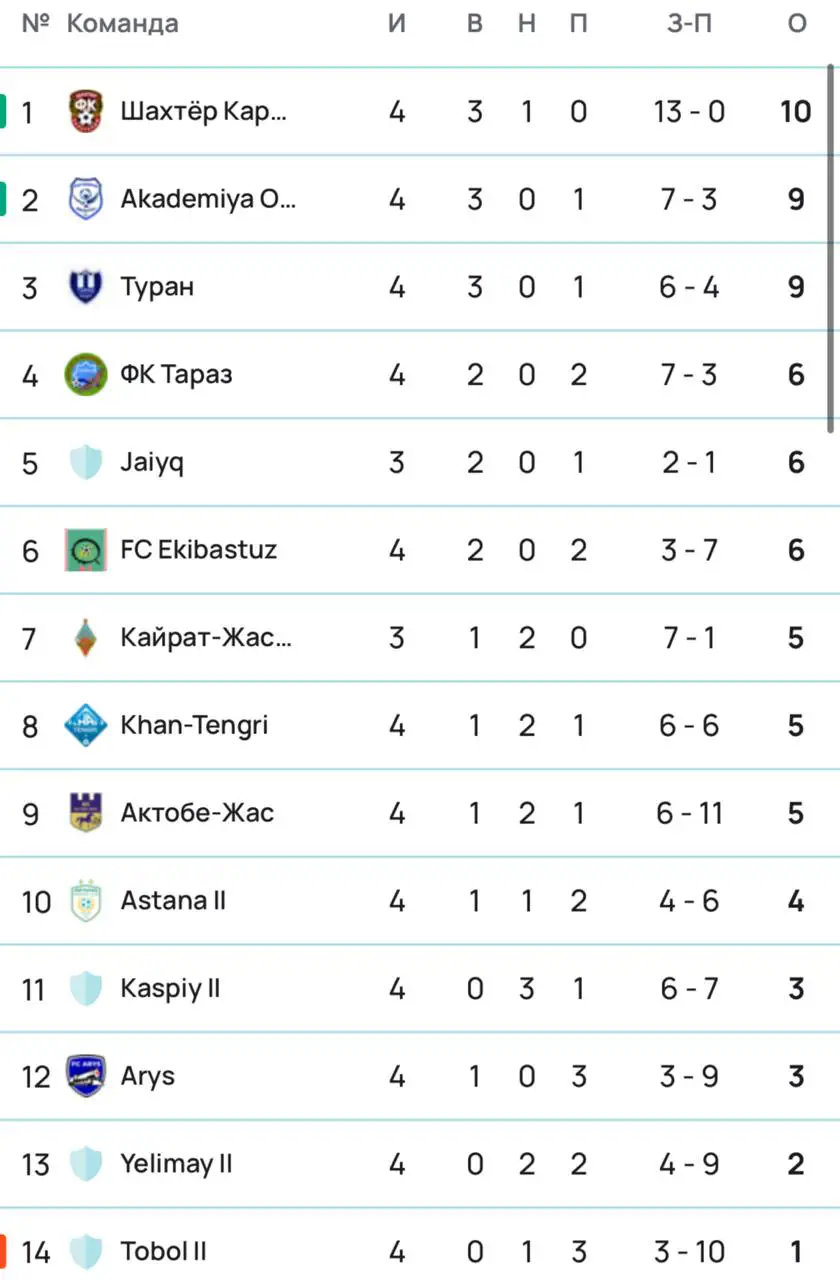
Task: Open the Tobol II team row
Action: point(420,1248)
